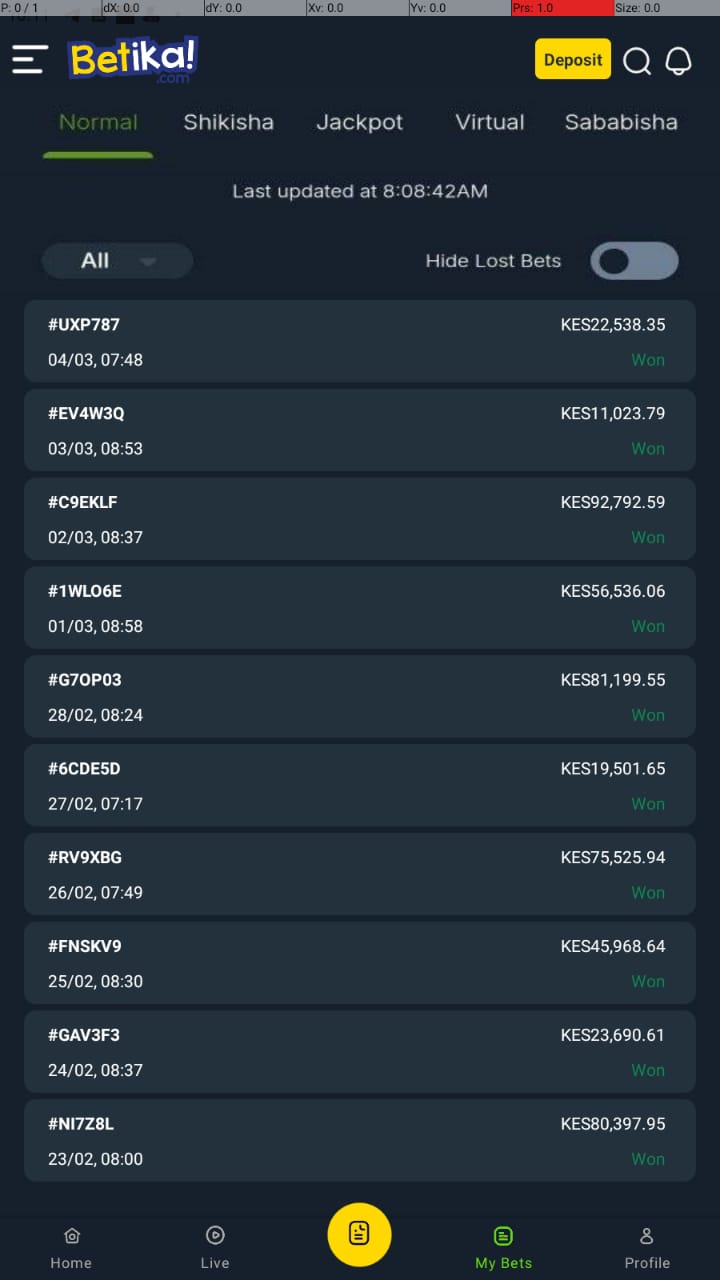This screenshot has height=1280, width=720.
Task: Go to the Home tab
Action: 71,1248
